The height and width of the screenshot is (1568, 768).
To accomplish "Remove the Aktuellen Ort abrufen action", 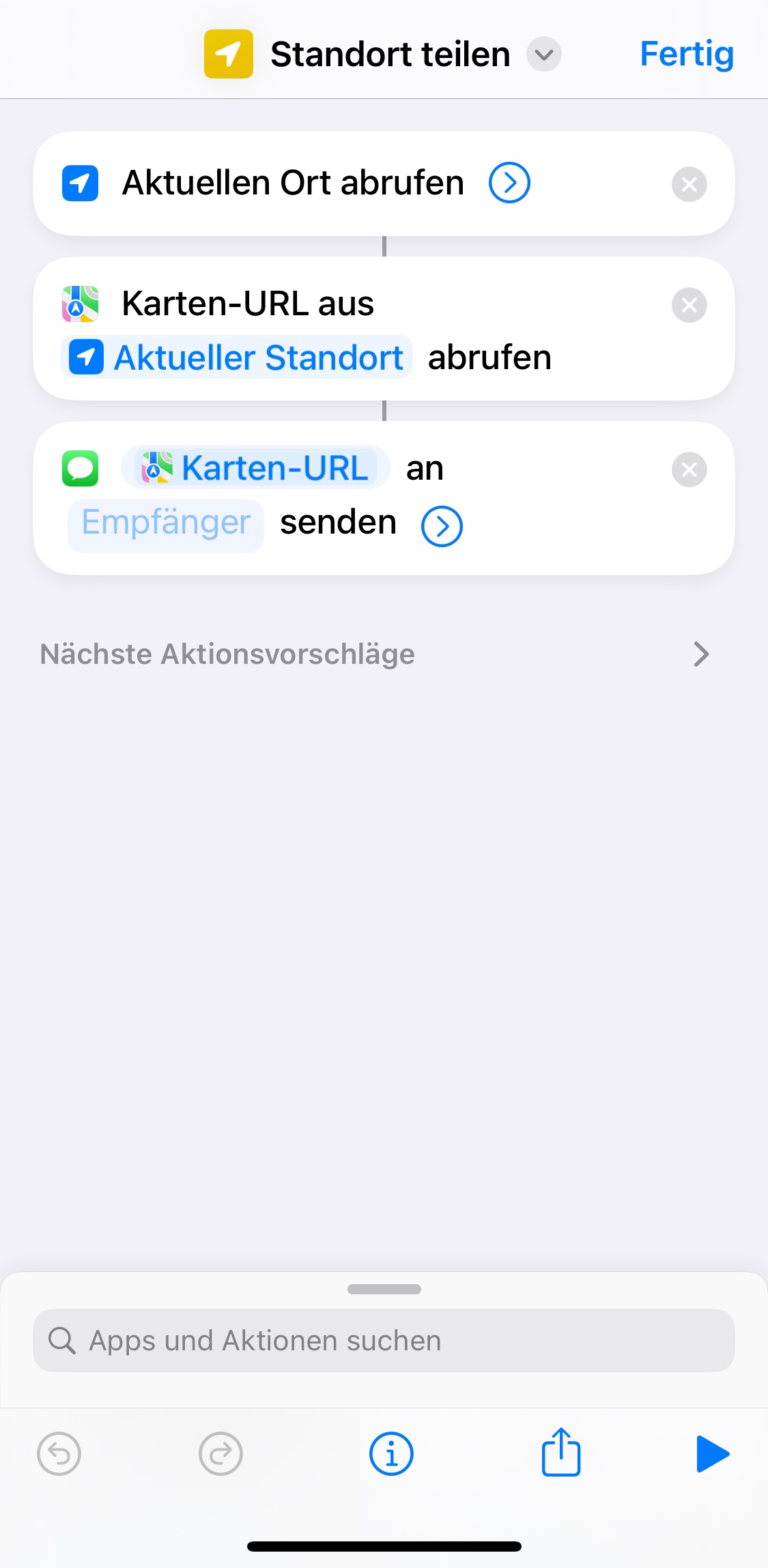I will click(x=689, y=184).
